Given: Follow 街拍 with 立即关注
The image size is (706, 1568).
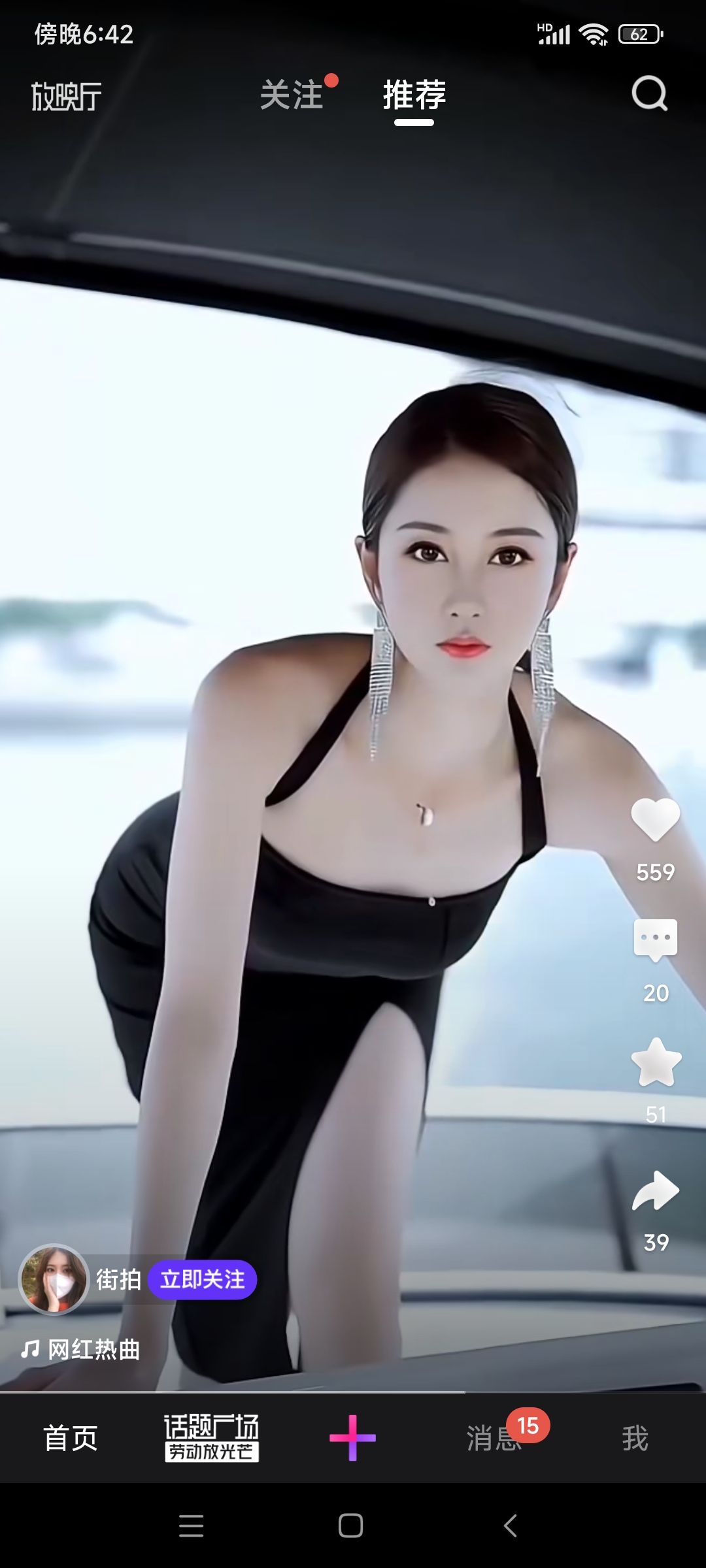Looking at the screenshot, I should [203, 1279].
